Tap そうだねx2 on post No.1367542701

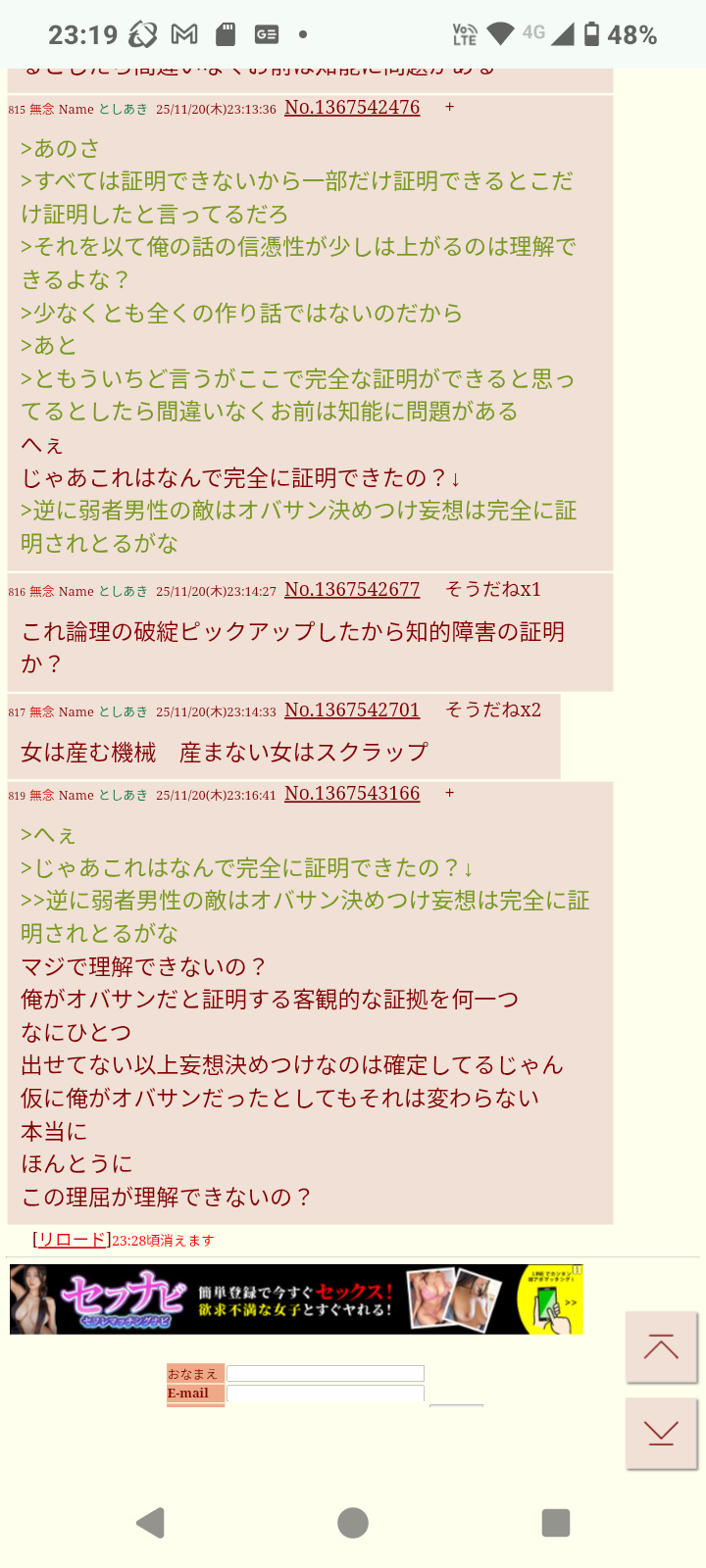[x=493, y=710]
